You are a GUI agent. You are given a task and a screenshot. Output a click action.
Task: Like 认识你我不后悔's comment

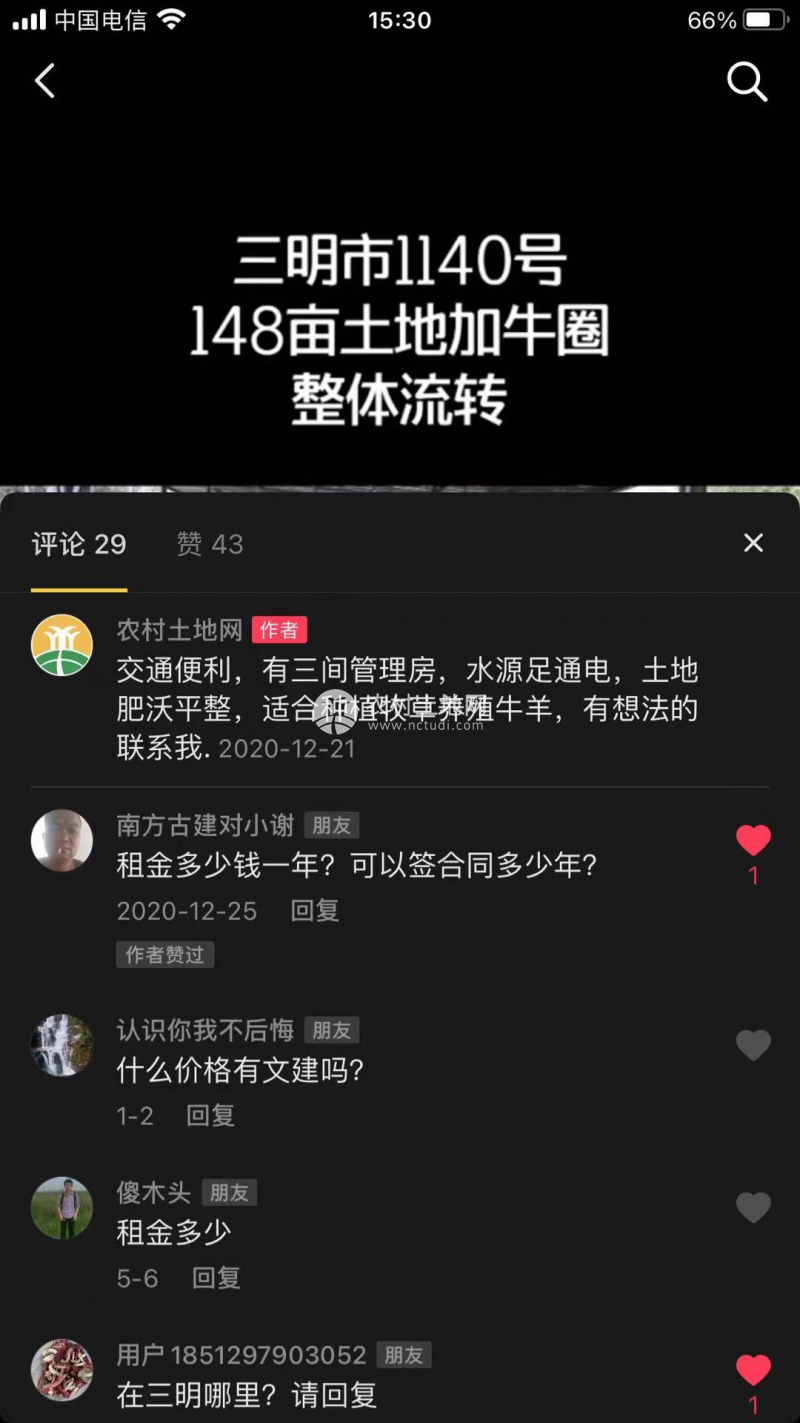point(753,1046)
